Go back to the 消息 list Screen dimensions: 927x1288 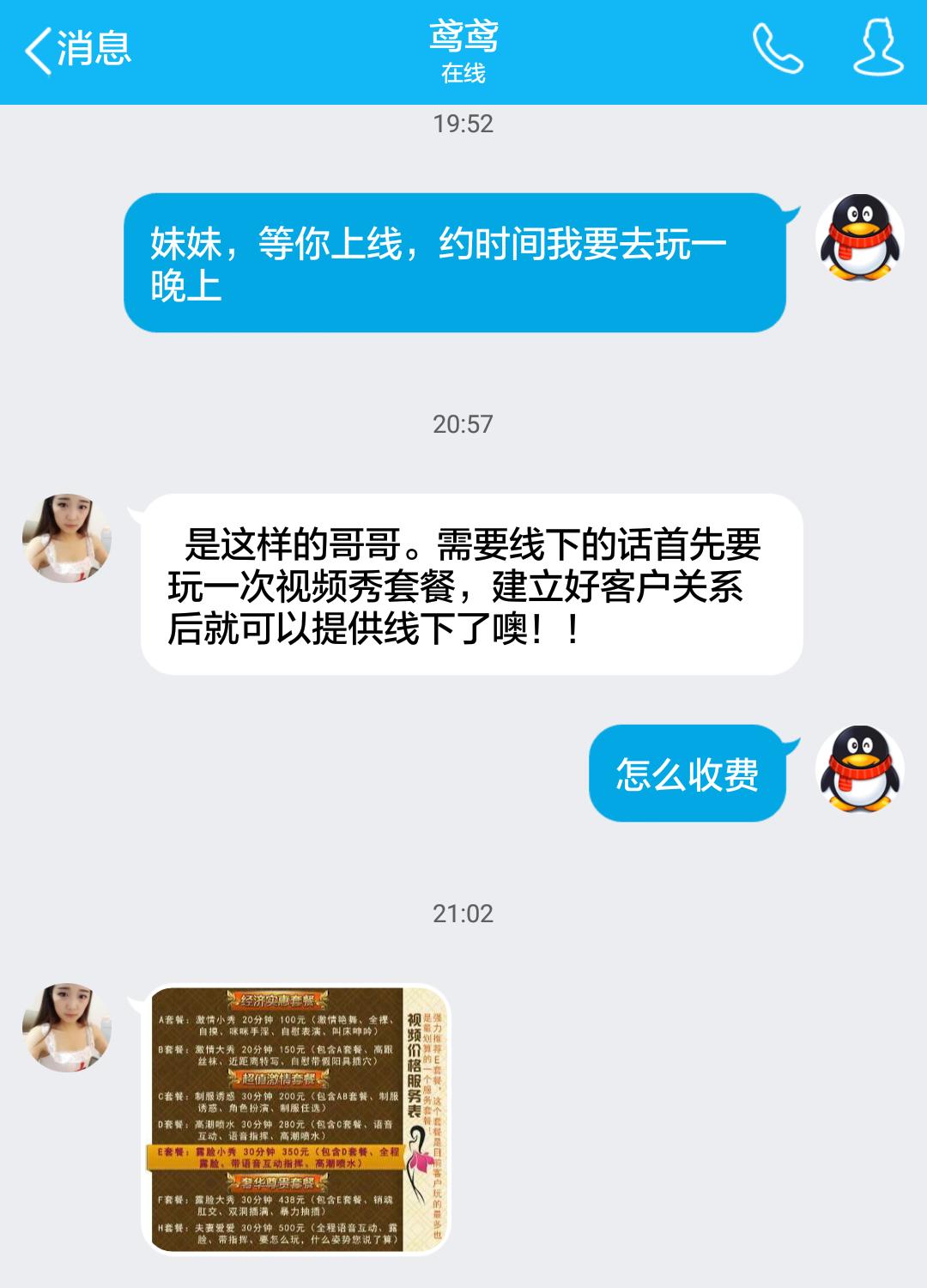click(x=77, y=50)
